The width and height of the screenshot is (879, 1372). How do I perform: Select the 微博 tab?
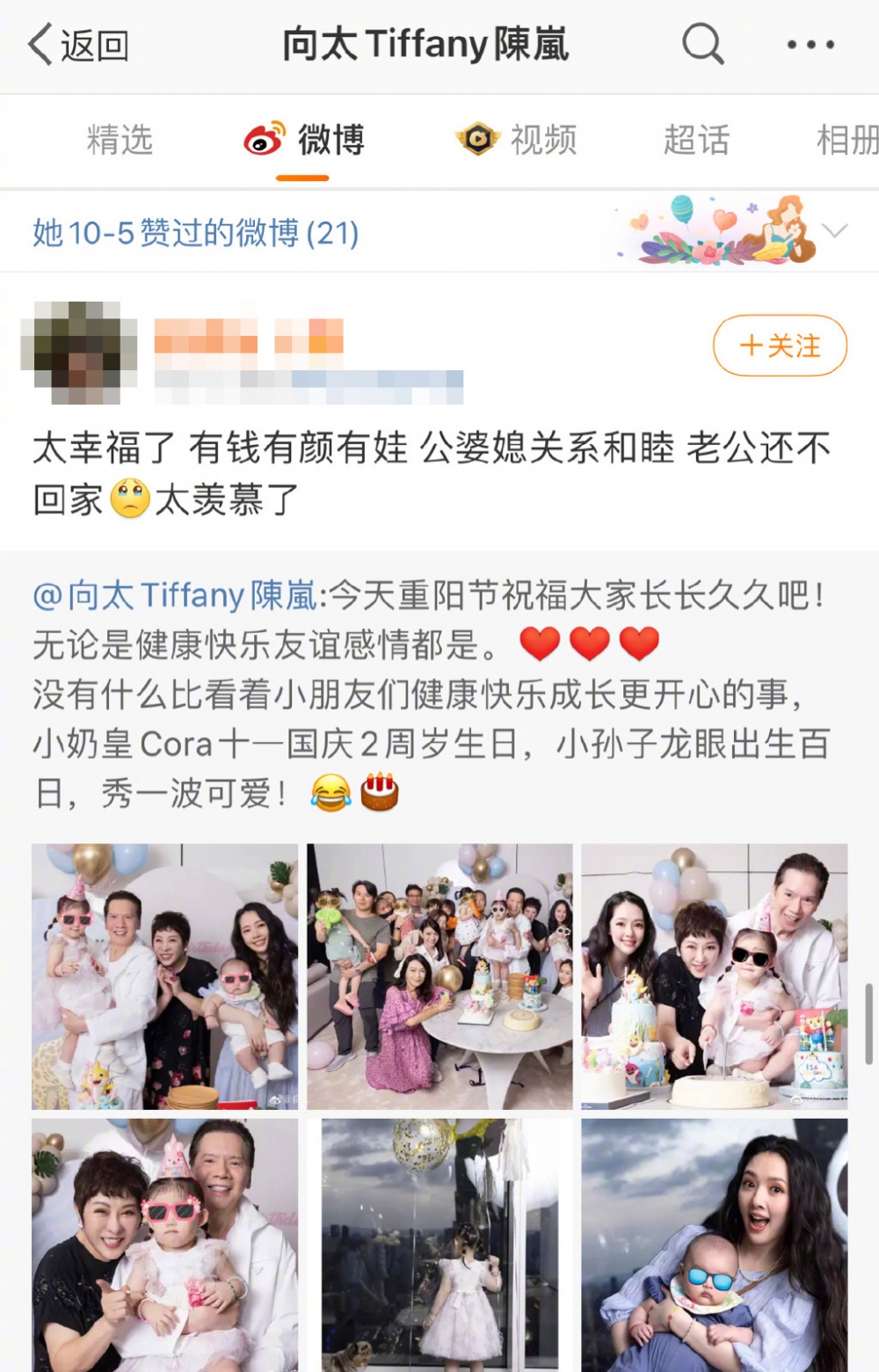coord(304,141)
